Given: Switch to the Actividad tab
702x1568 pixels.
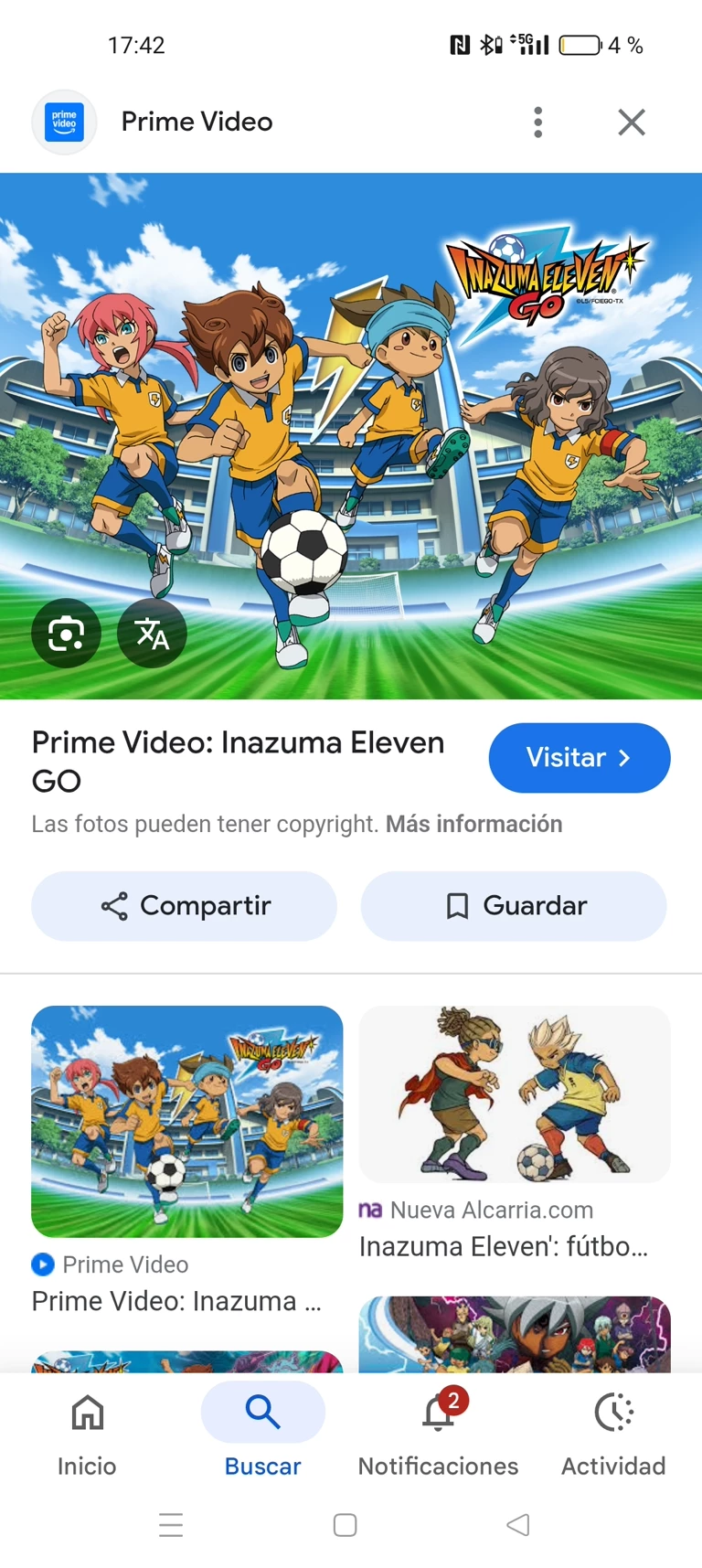Looking at the screenshot, I should pyautogui.click(x=613, y=1431).
